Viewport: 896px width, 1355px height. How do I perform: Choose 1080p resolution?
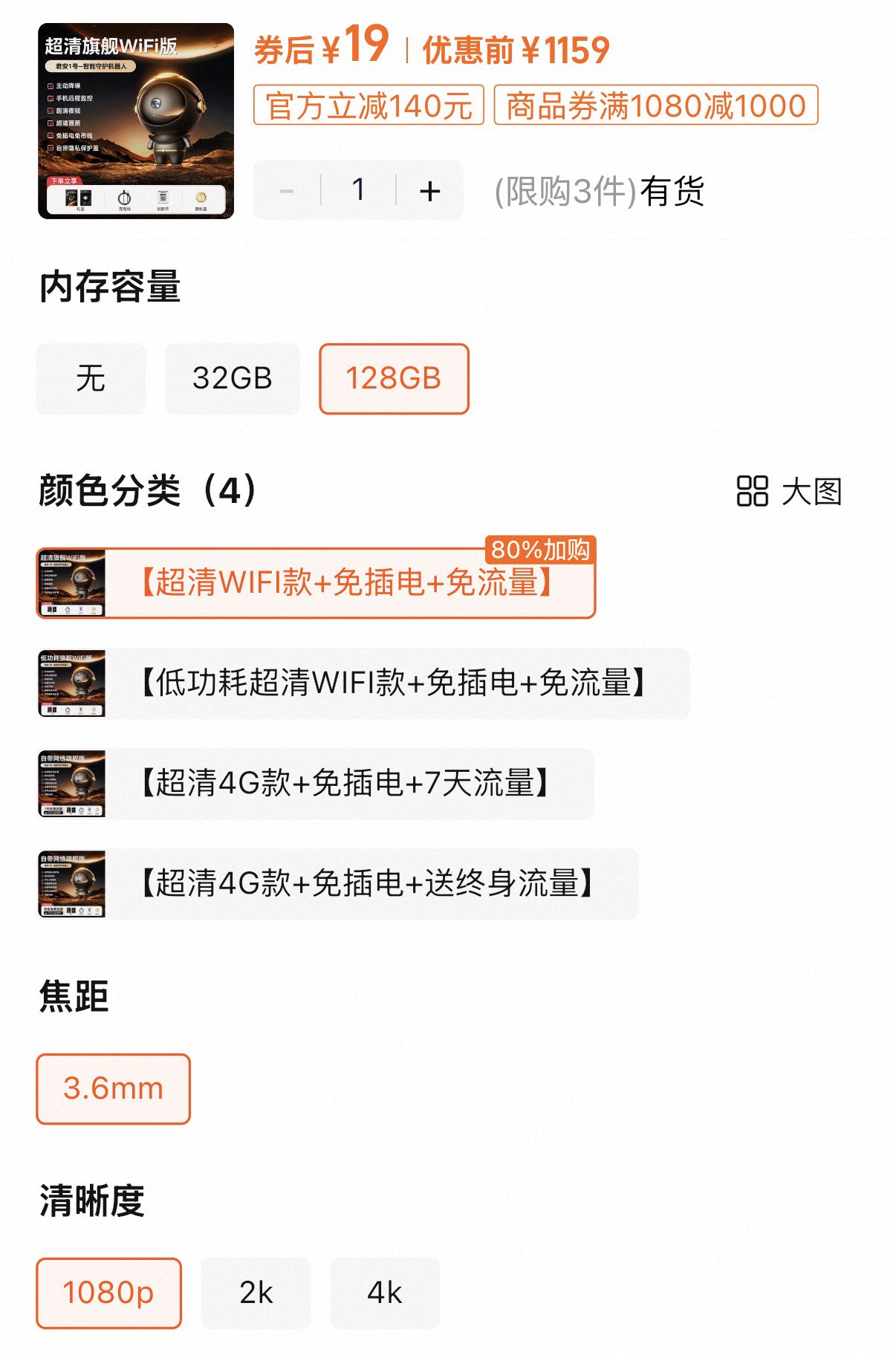108,1293
